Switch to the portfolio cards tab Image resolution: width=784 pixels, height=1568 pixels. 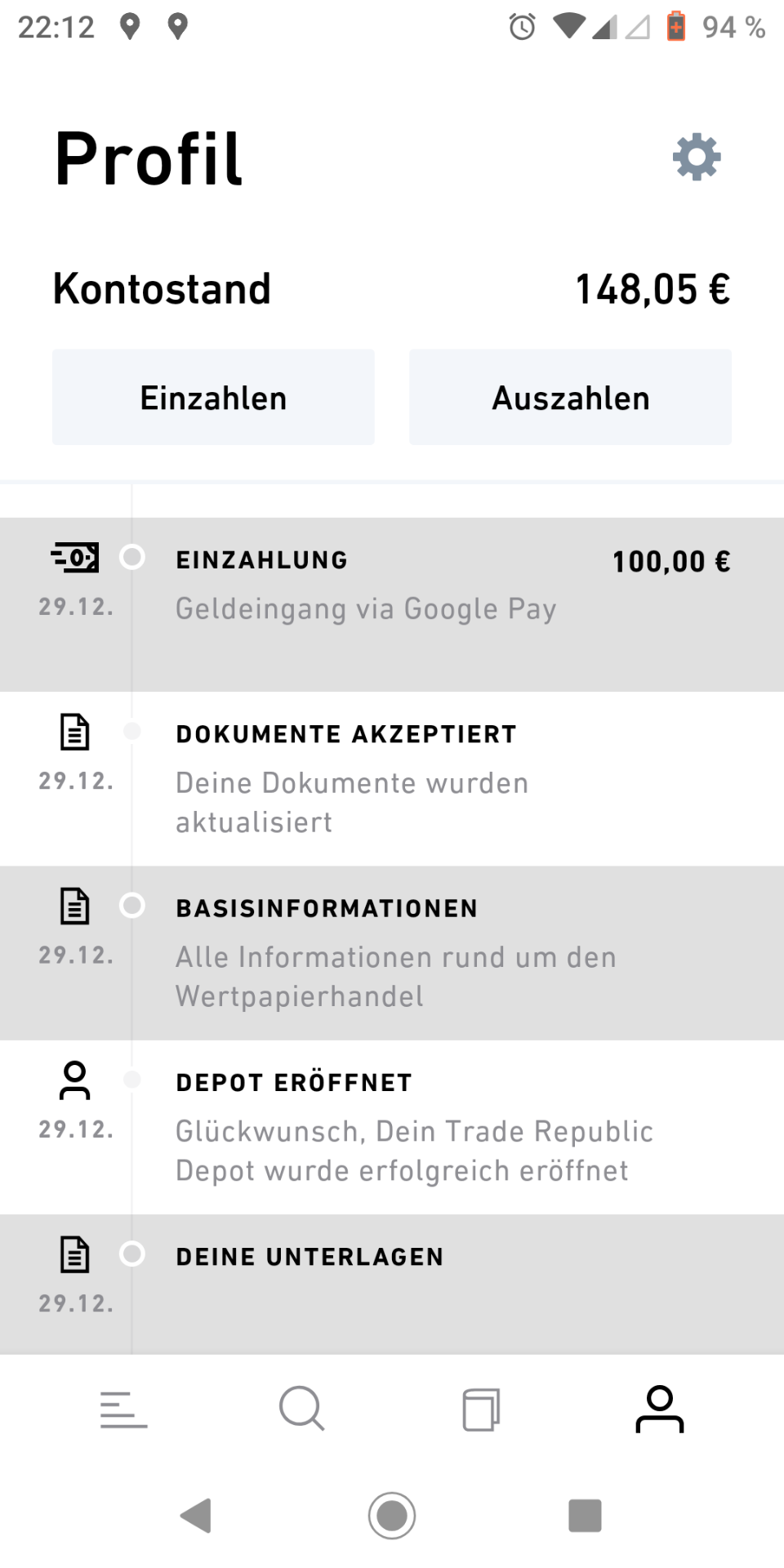[481, 1410]
